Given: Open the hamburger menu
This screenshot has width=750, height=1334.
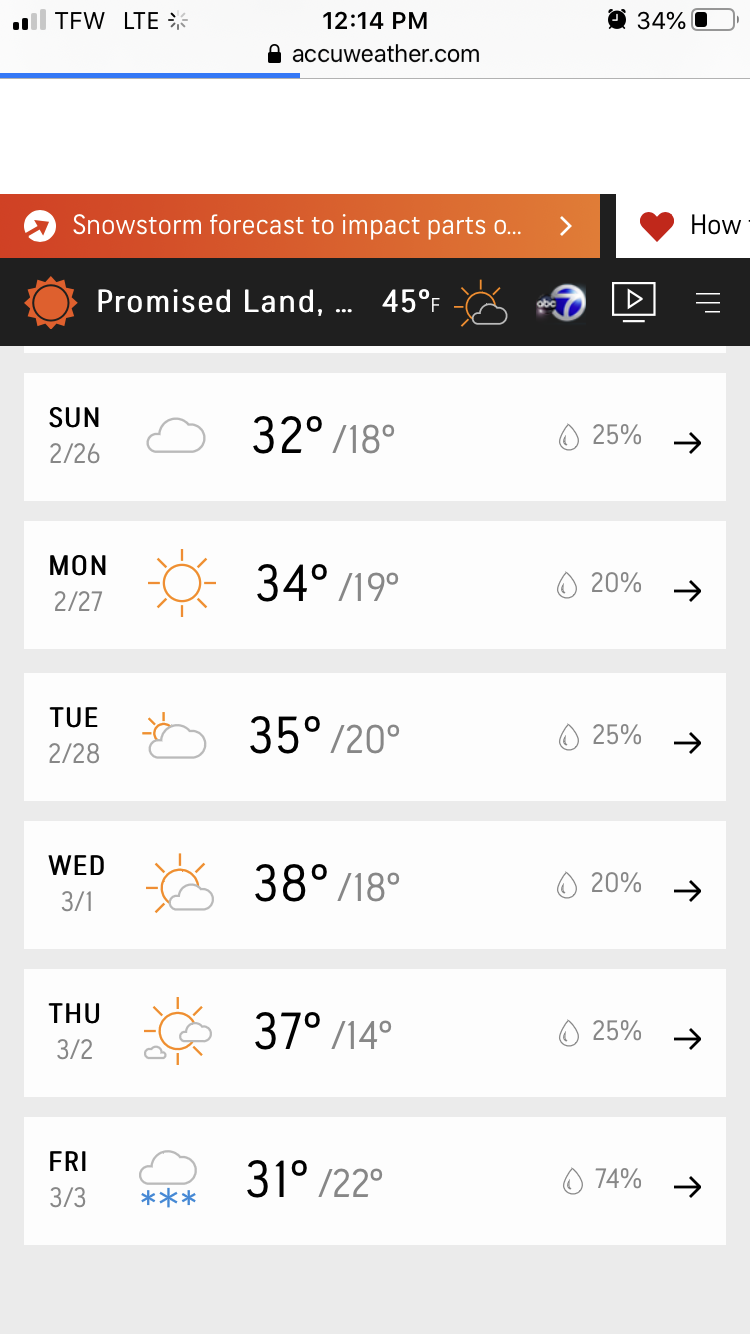Looking at the screenshot, I should coord(708,302).
